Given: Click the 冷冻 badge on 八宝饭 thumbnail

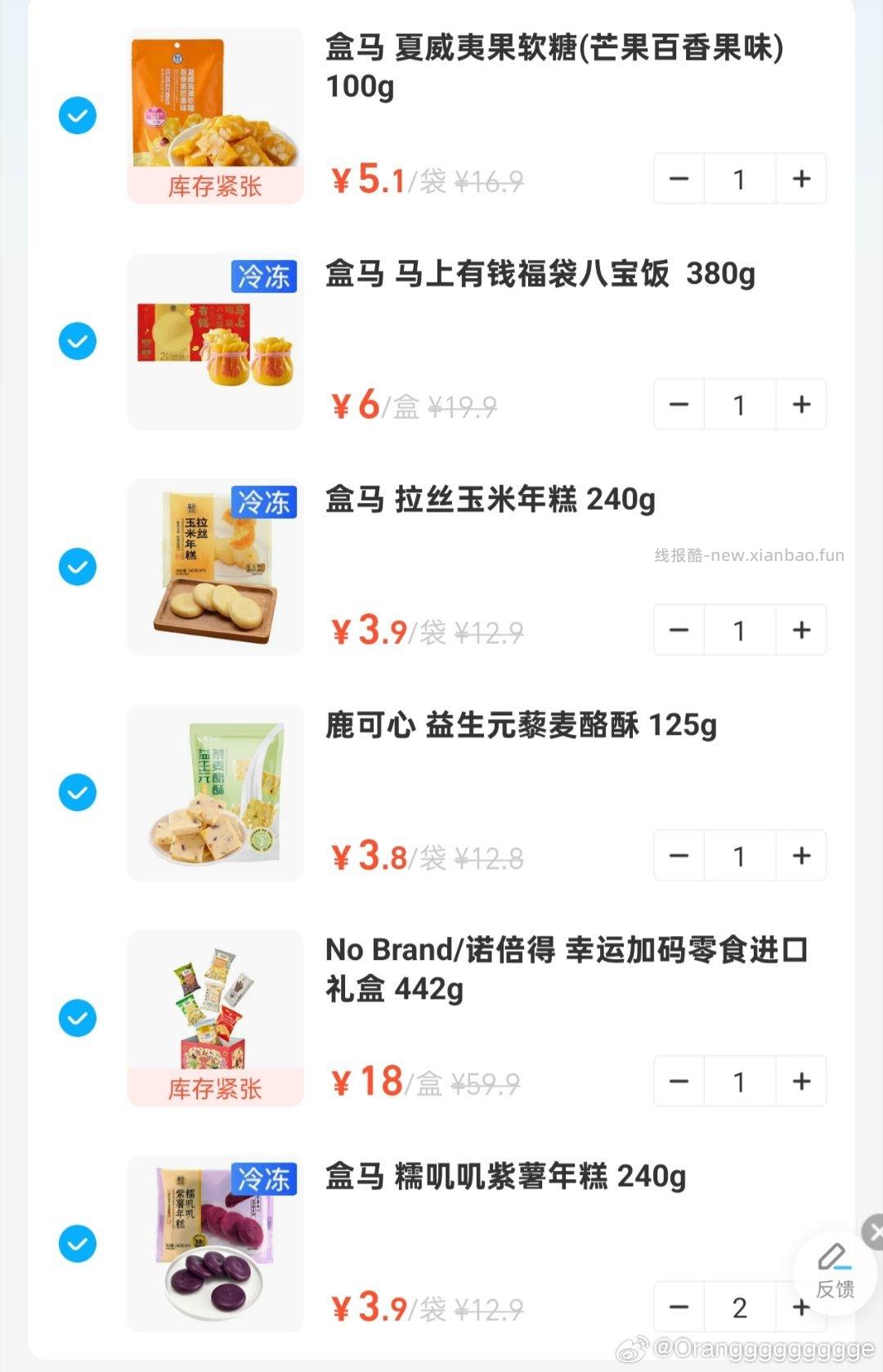Looking at the screenshot, I should click(x=264, y=278).
